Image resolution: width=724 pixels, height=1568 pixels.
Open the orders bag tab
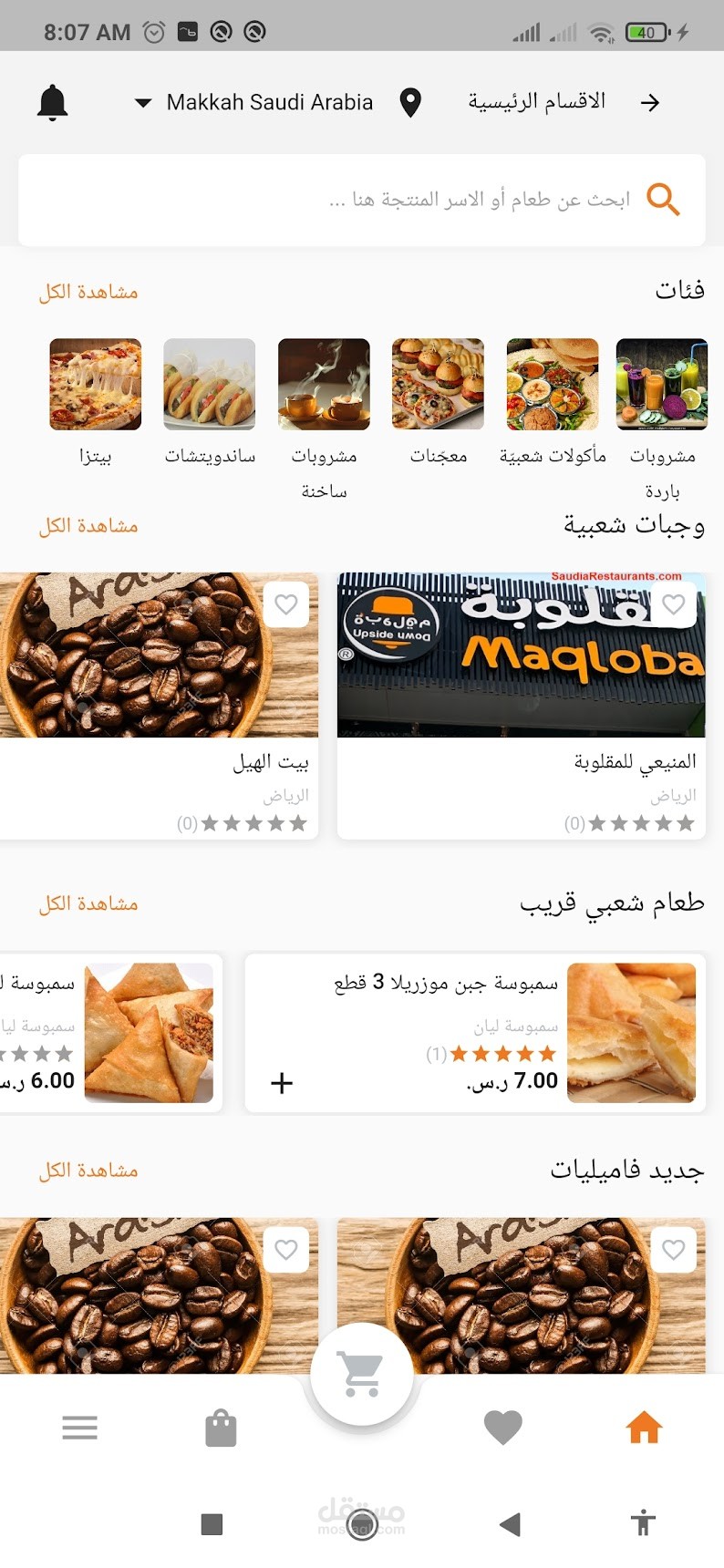click(x=221, y=1428)
